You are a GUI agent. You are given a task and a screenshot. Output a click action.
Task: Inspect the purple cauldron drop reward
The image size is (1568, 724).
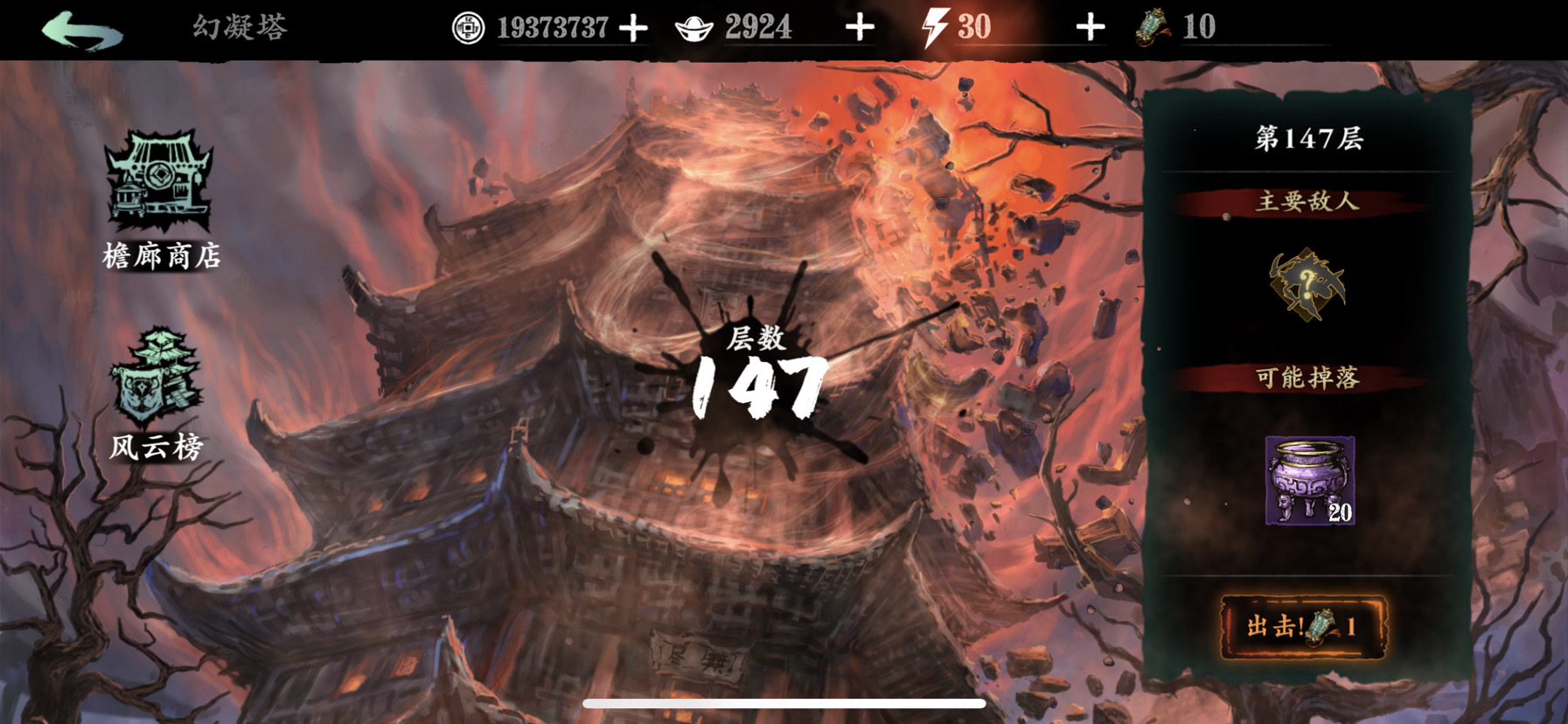pyautogui.click(x=1309, y=480)
